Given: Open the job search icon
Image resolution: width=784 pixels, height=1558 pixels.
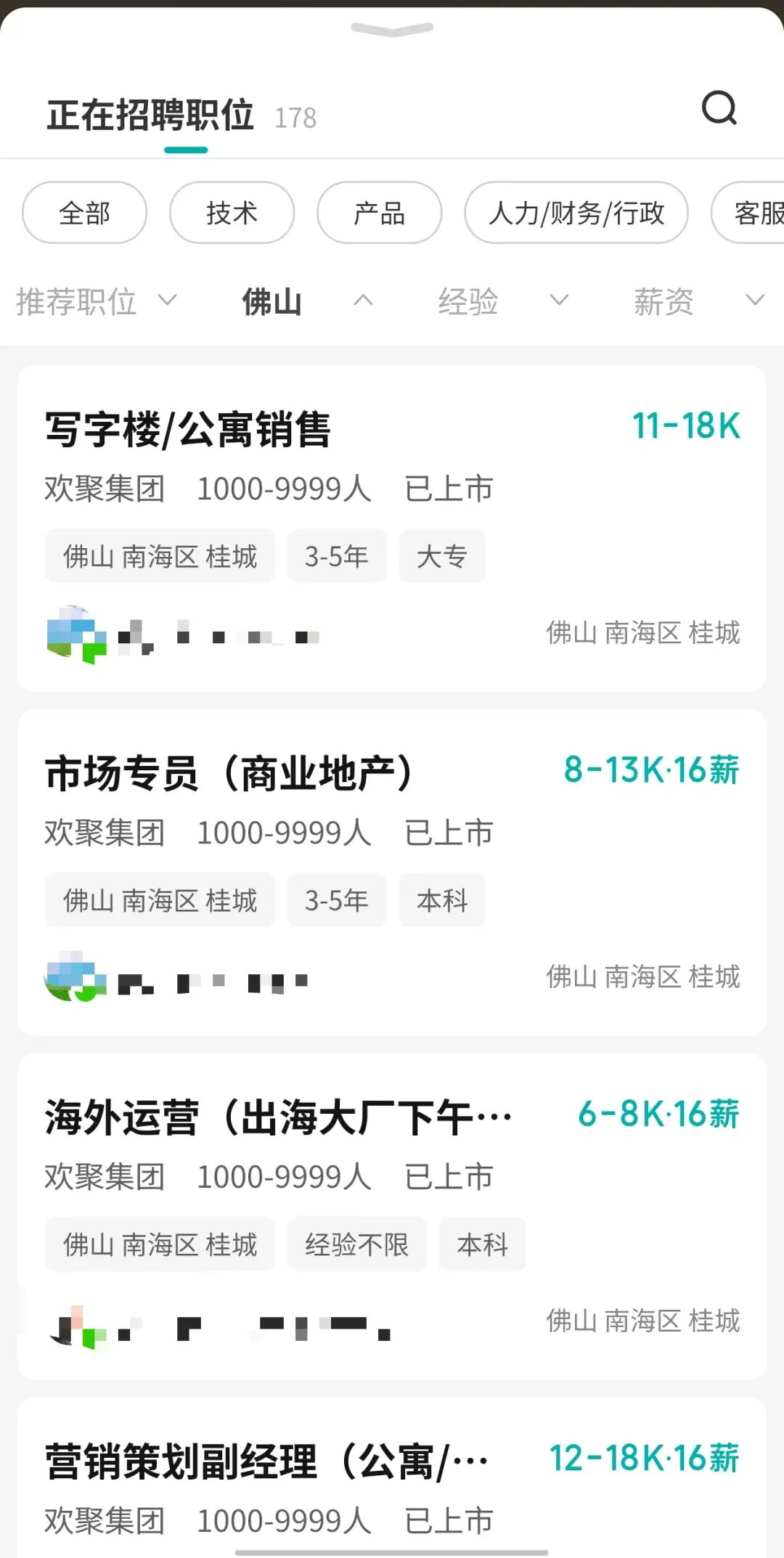Looking at the screenshot, I should pos(719,109).
